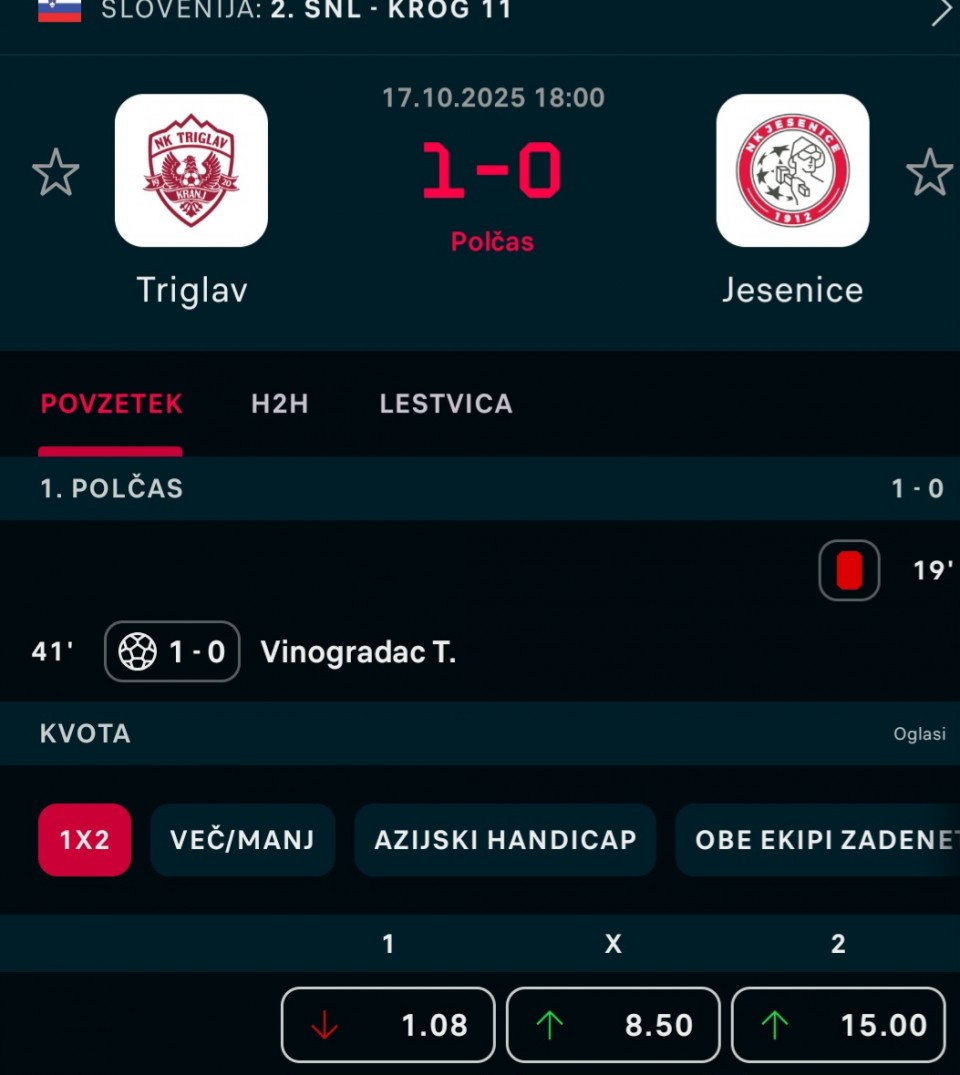
Task: Select the 1X2 odds chip
Action: [85, 840]
